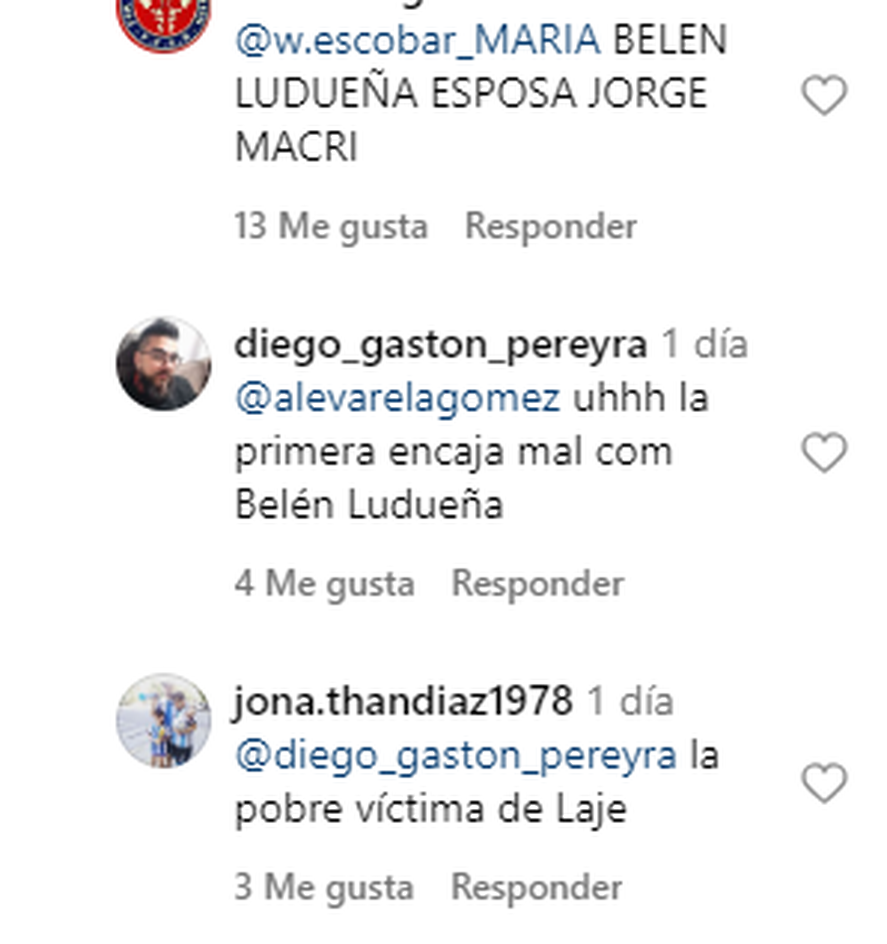The height and width of the screenshot is (944, 887).
Task: See the 3 Me gusta on jona's comment
Action: coord(324,887)
